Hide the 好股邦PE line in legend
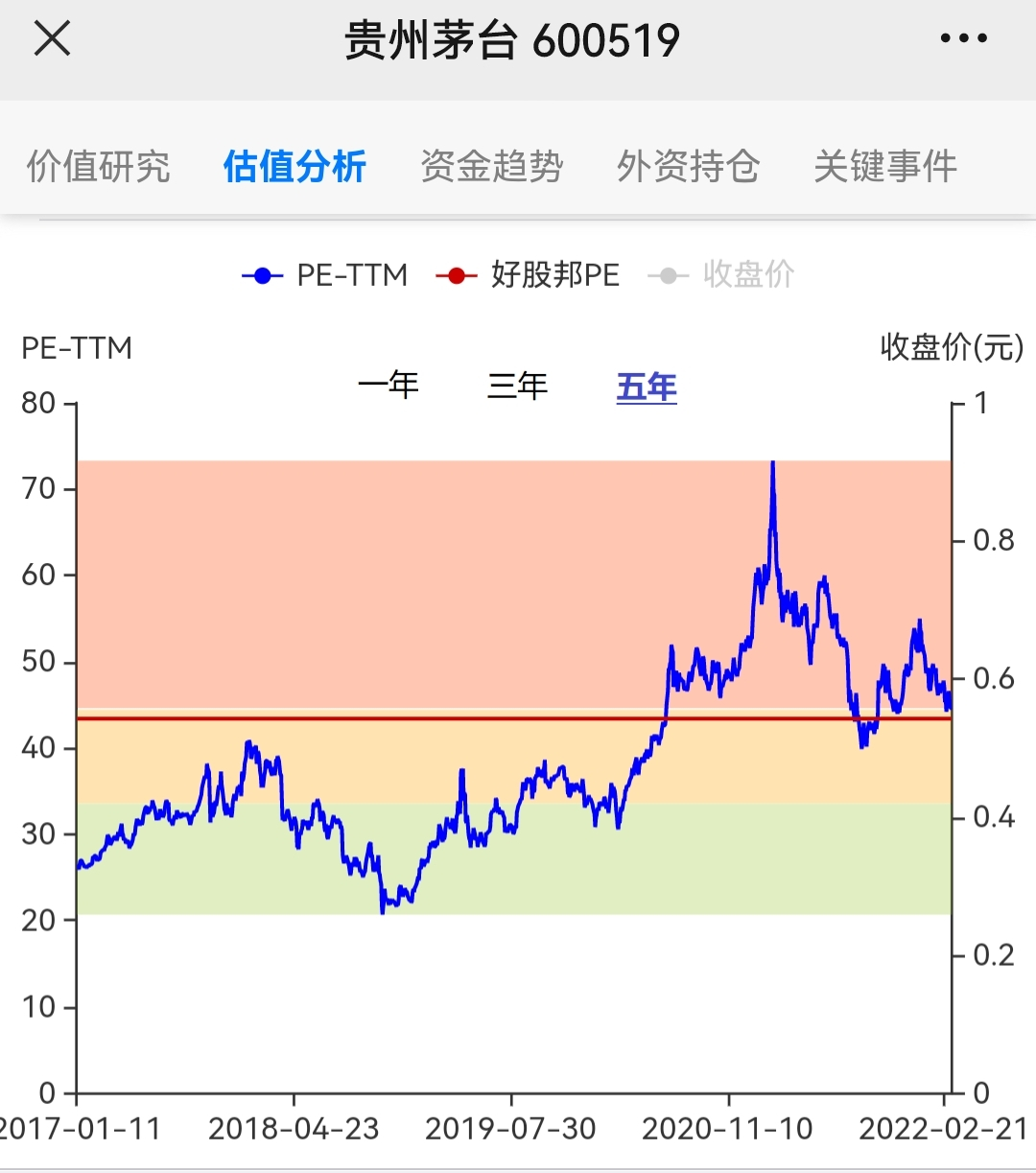This screenshot has width=1036, height=1173. (529, 275)
